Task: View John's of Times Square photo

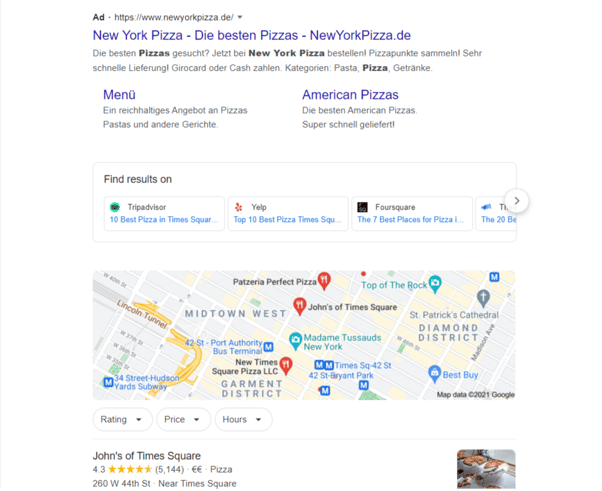Action: 486,468
